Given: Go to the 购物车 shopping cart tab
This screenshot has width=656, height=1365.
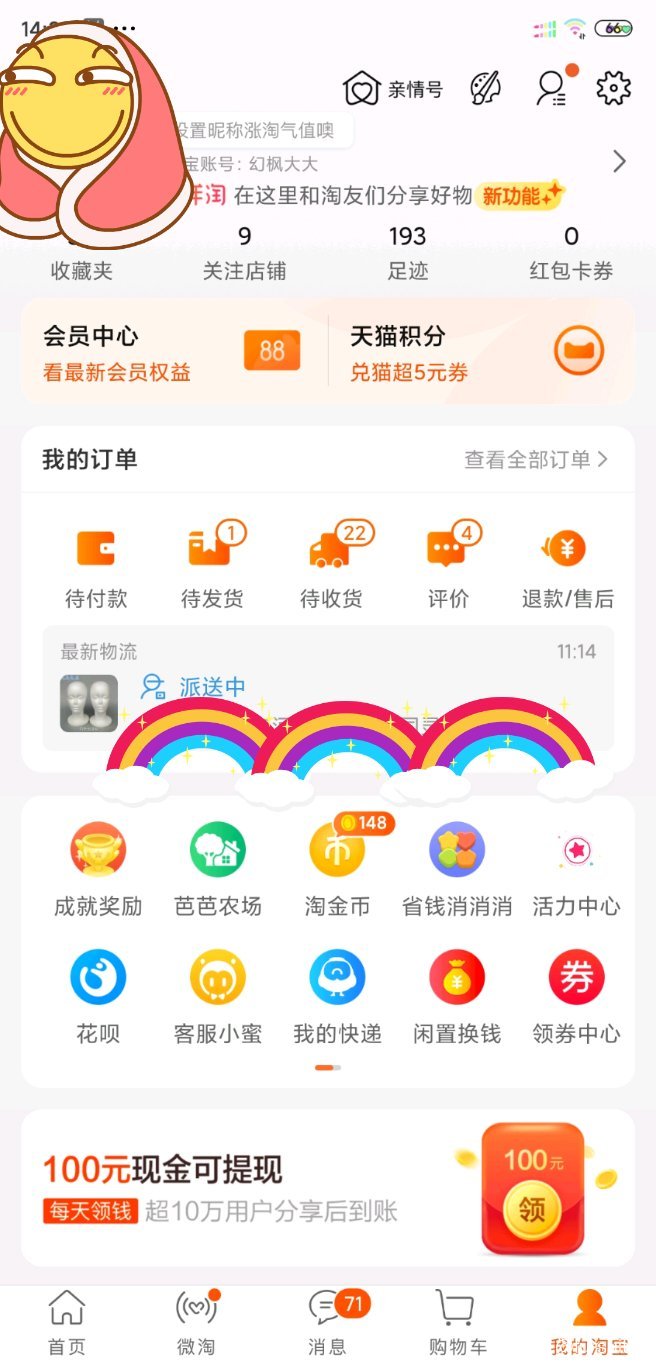Looking at the screenshot, I should pos(457,1321).
